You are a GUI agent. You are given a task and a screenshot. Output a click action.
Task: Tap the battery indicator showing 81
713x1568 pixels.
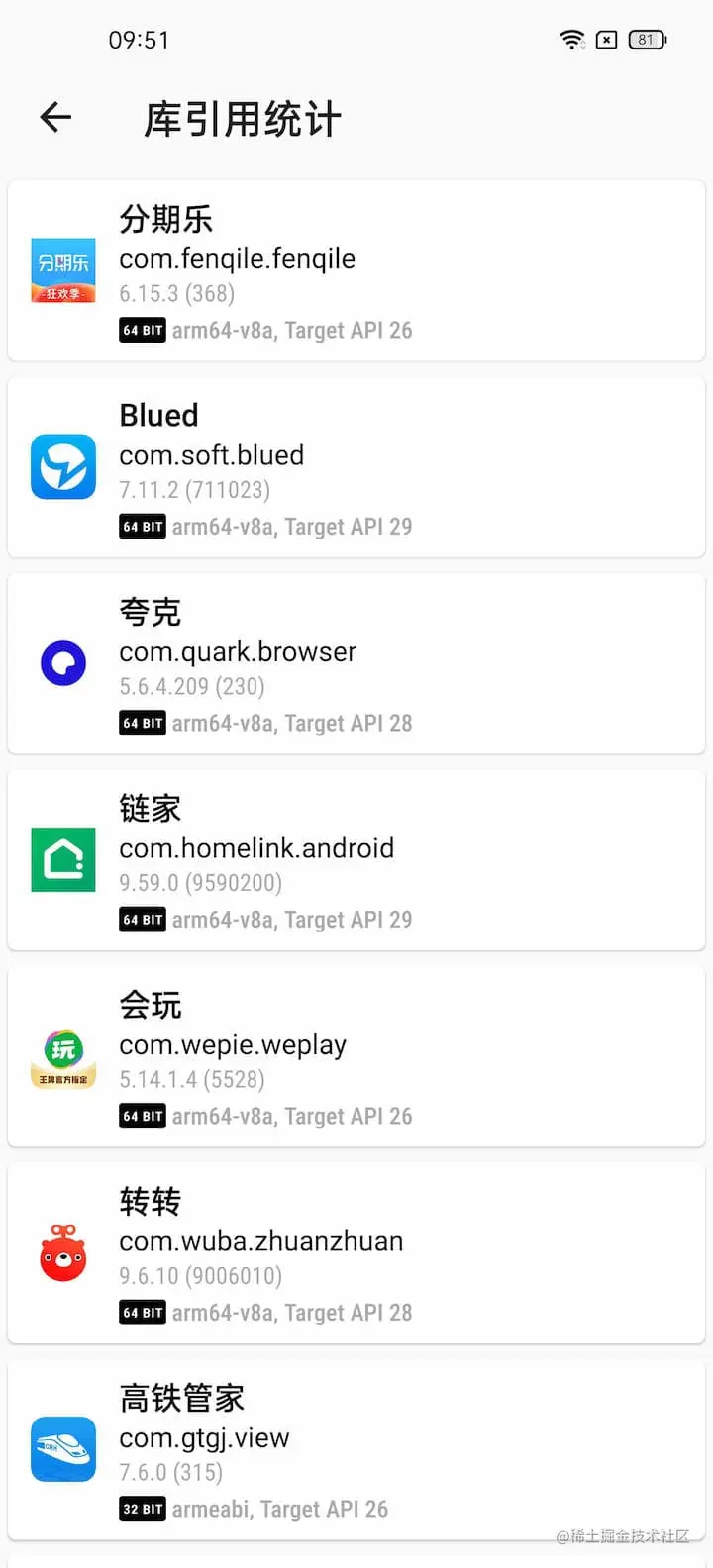click(x=647, y=39)
